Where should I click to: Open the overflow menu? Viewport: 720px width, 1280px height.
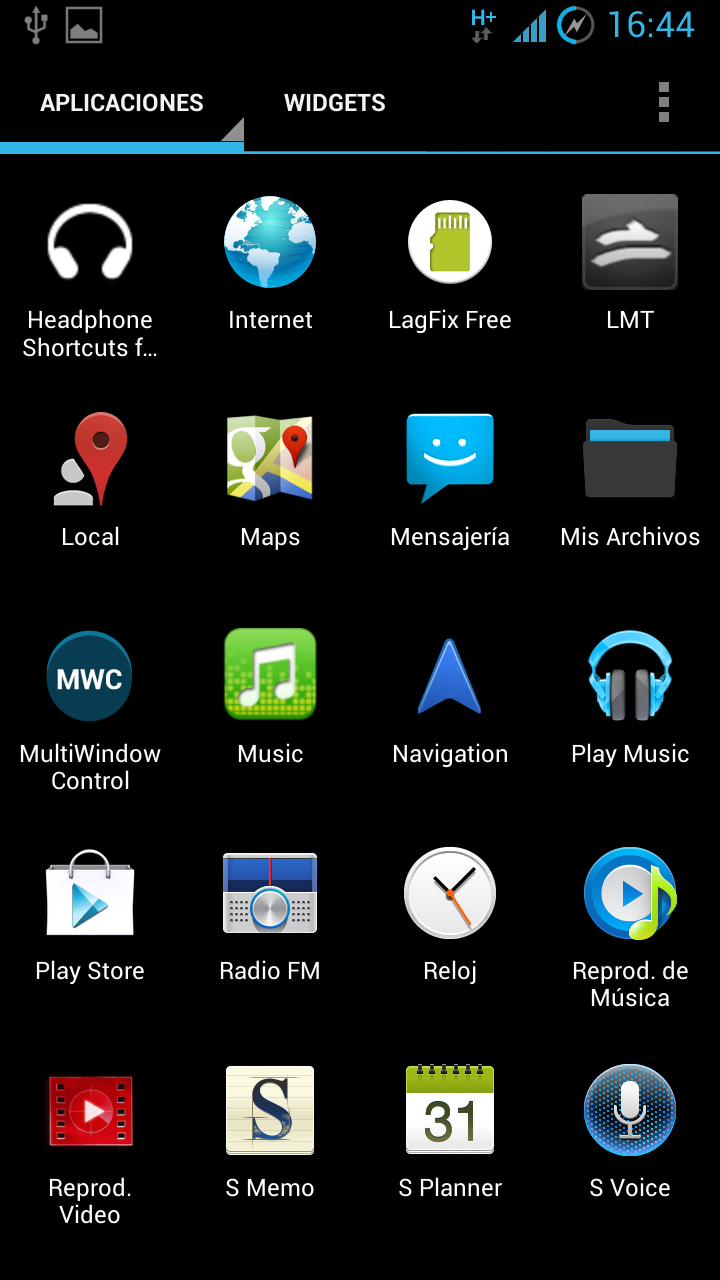coord(663,103)
